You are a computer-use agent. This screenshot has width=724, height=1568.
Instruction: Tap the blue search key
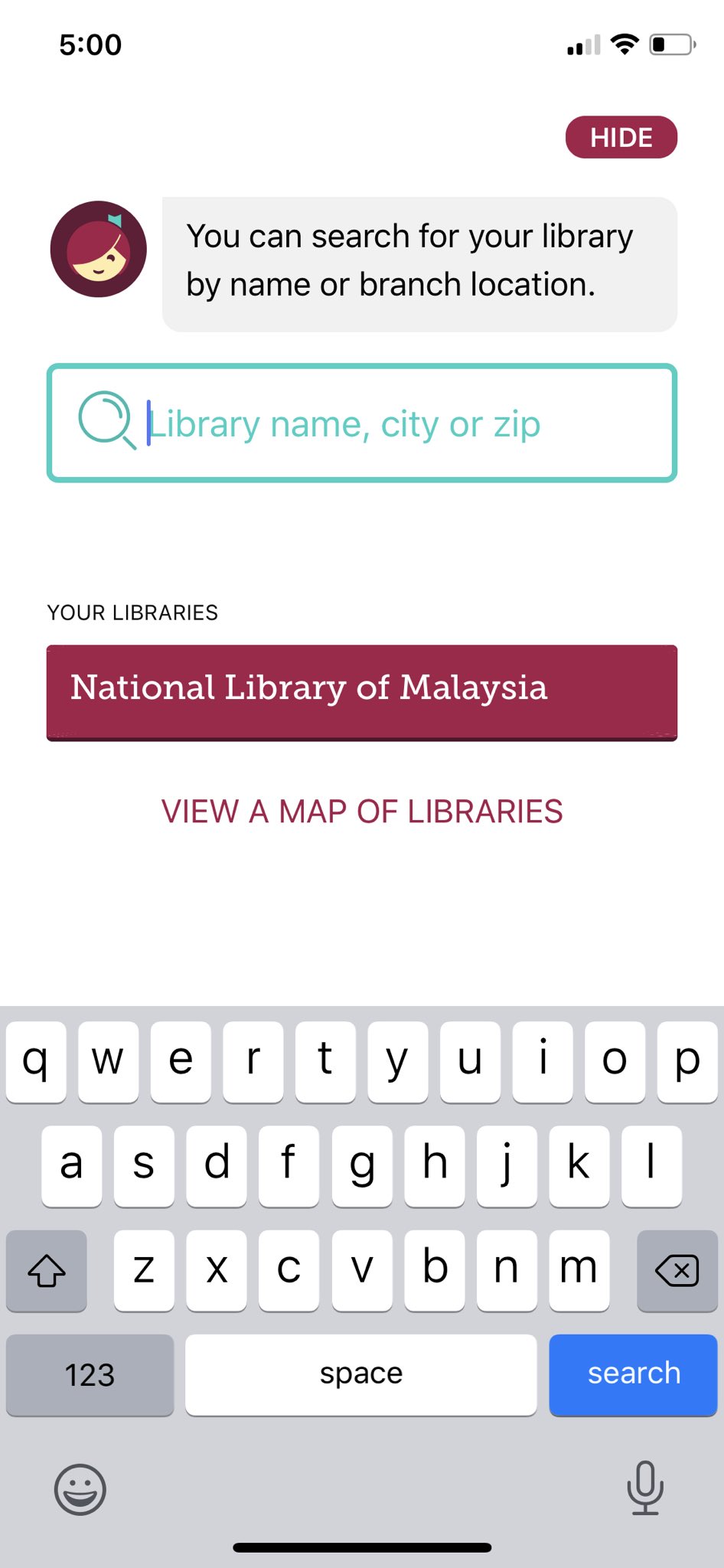[x=633, y=1374]
